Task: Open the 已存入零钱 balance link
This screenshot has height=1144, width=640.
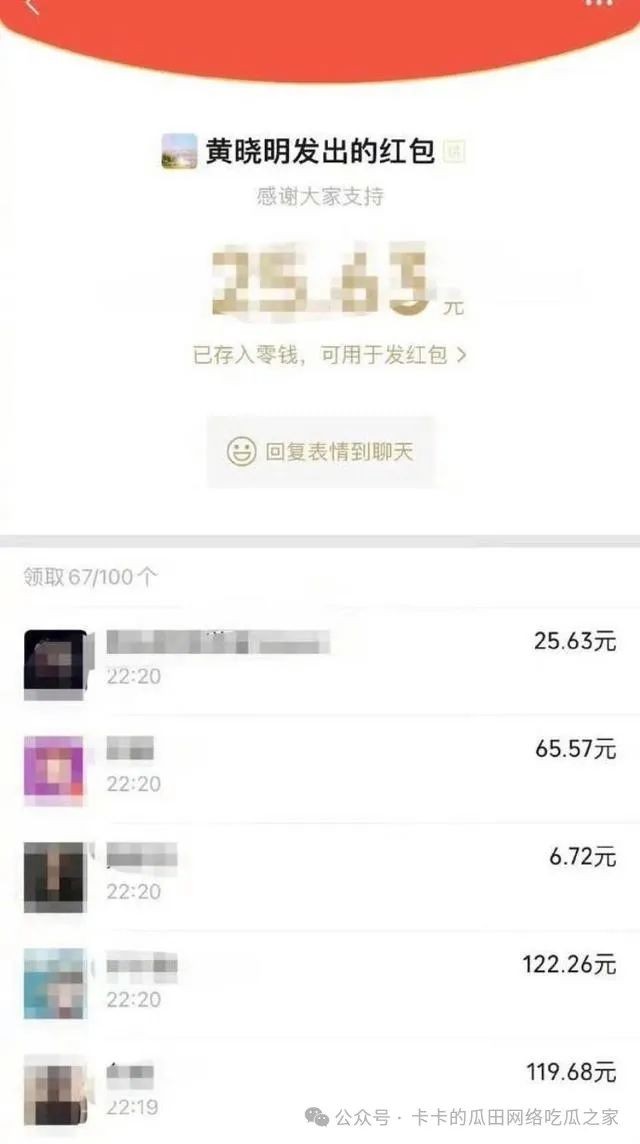Action: 329,354
